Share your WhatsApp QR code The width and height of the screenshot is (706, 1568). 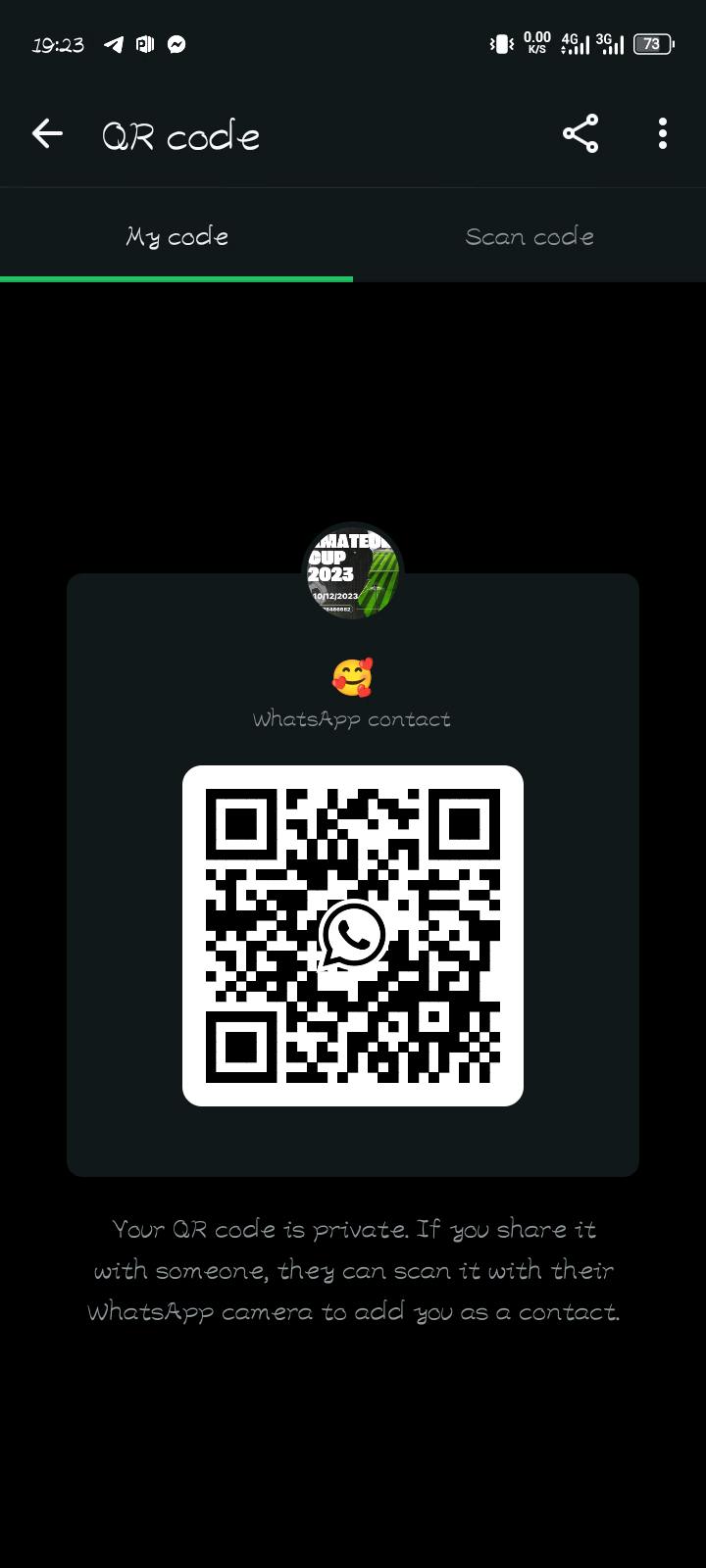(580, 134)
